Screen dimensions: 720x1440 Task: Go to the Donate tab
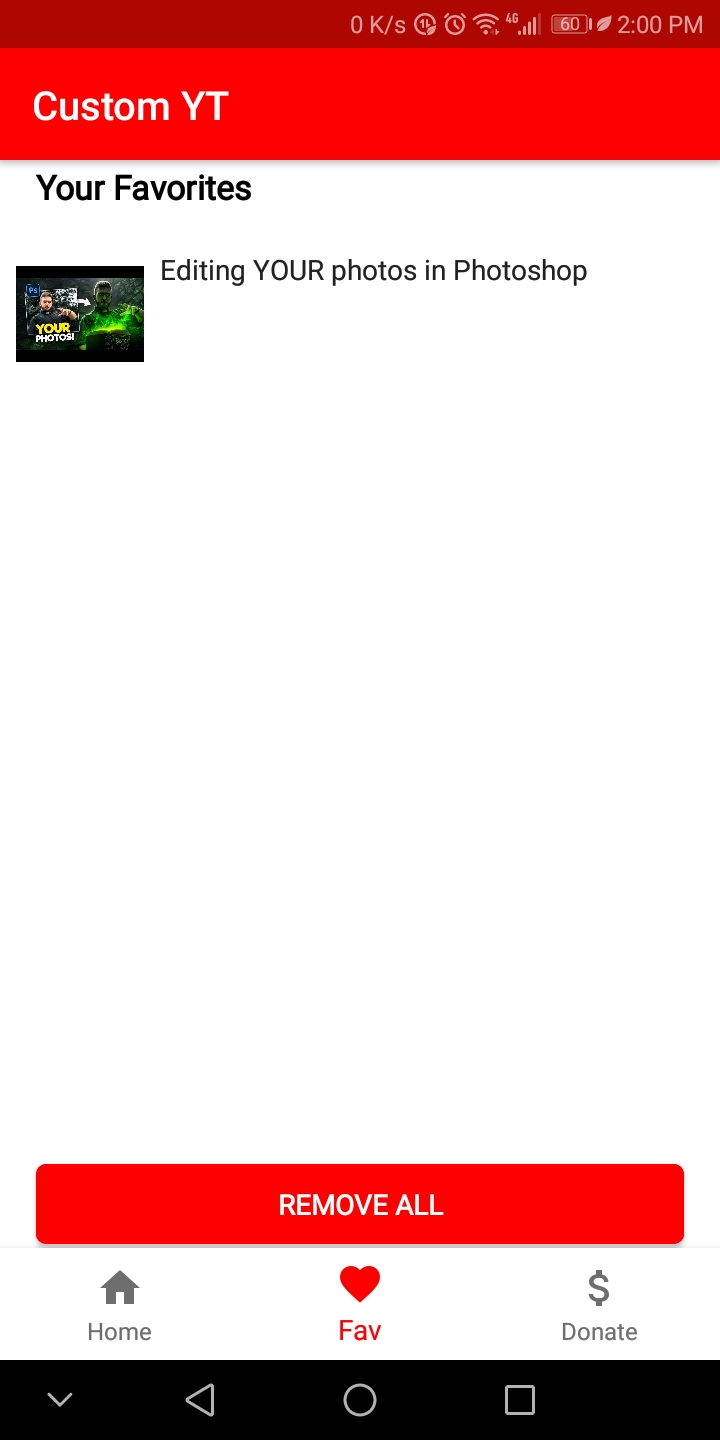pyautogui.click(x=599, y=1305)
